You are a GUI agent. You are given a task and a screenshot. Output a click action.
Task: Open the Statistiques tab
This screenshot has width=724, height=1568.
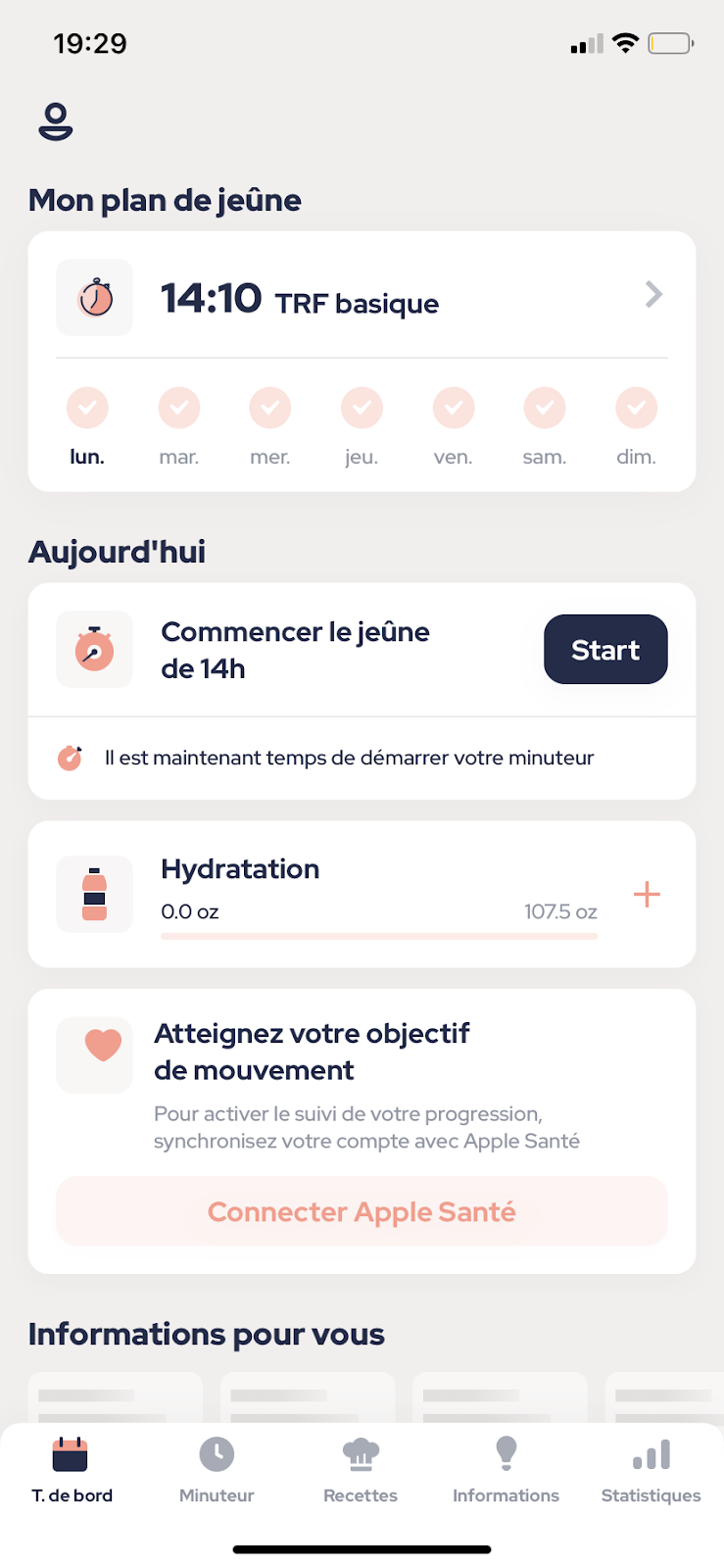652,1469
